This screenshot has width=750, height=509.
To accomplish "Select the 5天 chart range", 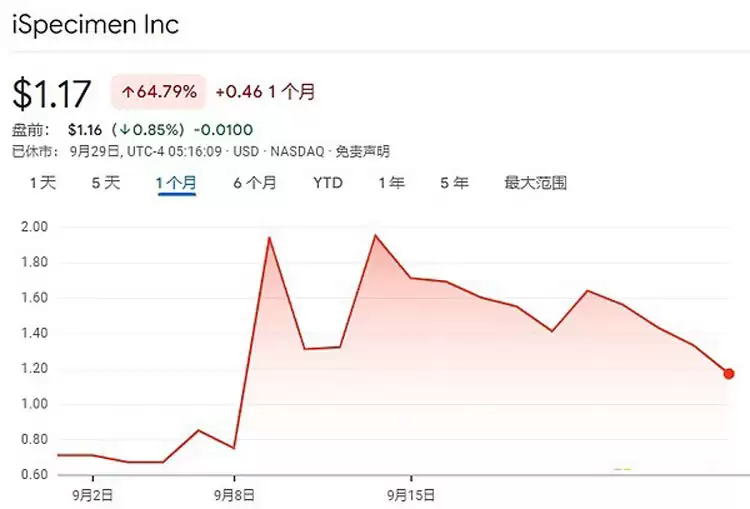I will [105, 183].
